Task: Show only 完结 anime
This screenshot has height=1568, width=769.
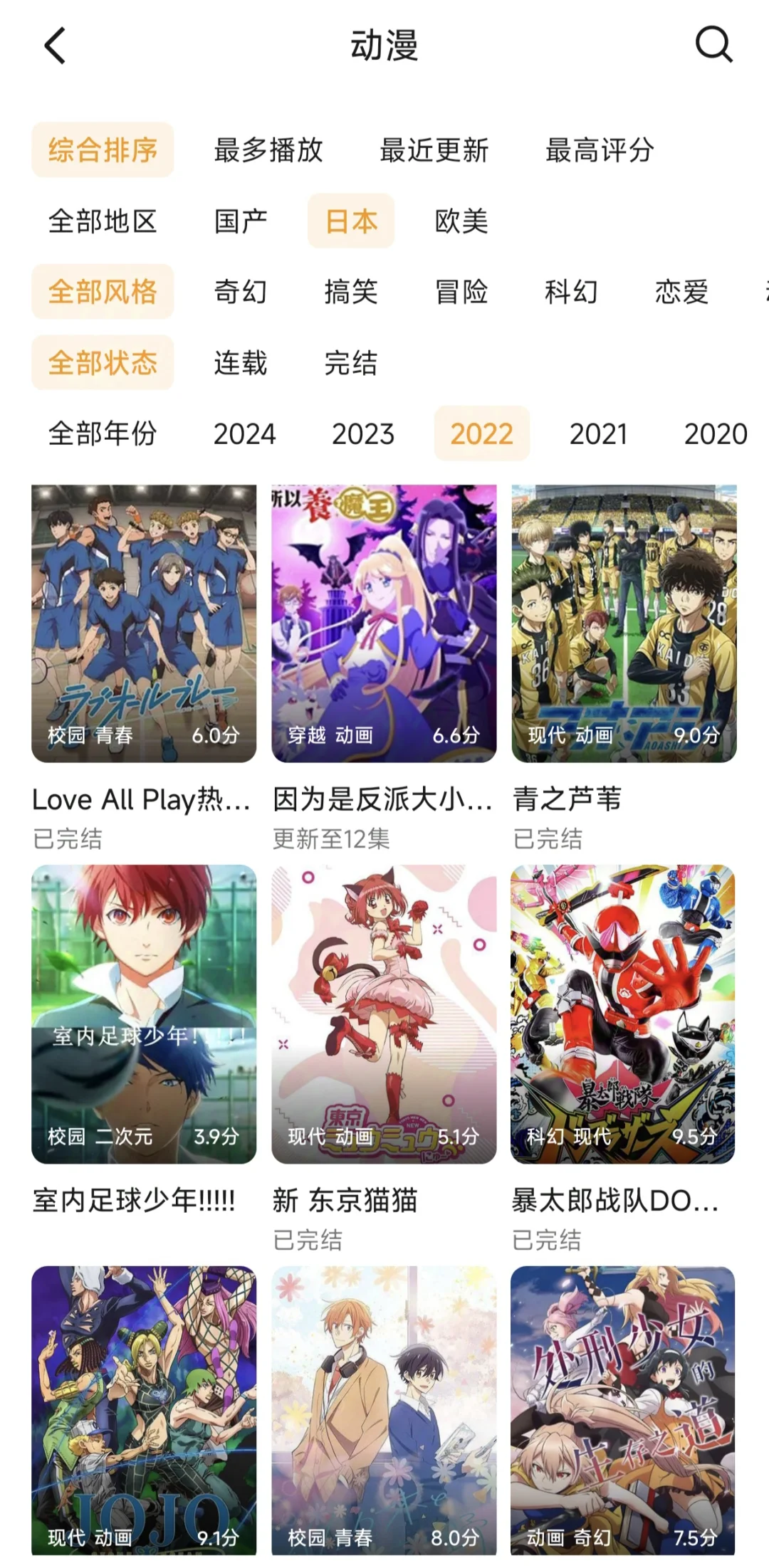Action: [350, 363]
